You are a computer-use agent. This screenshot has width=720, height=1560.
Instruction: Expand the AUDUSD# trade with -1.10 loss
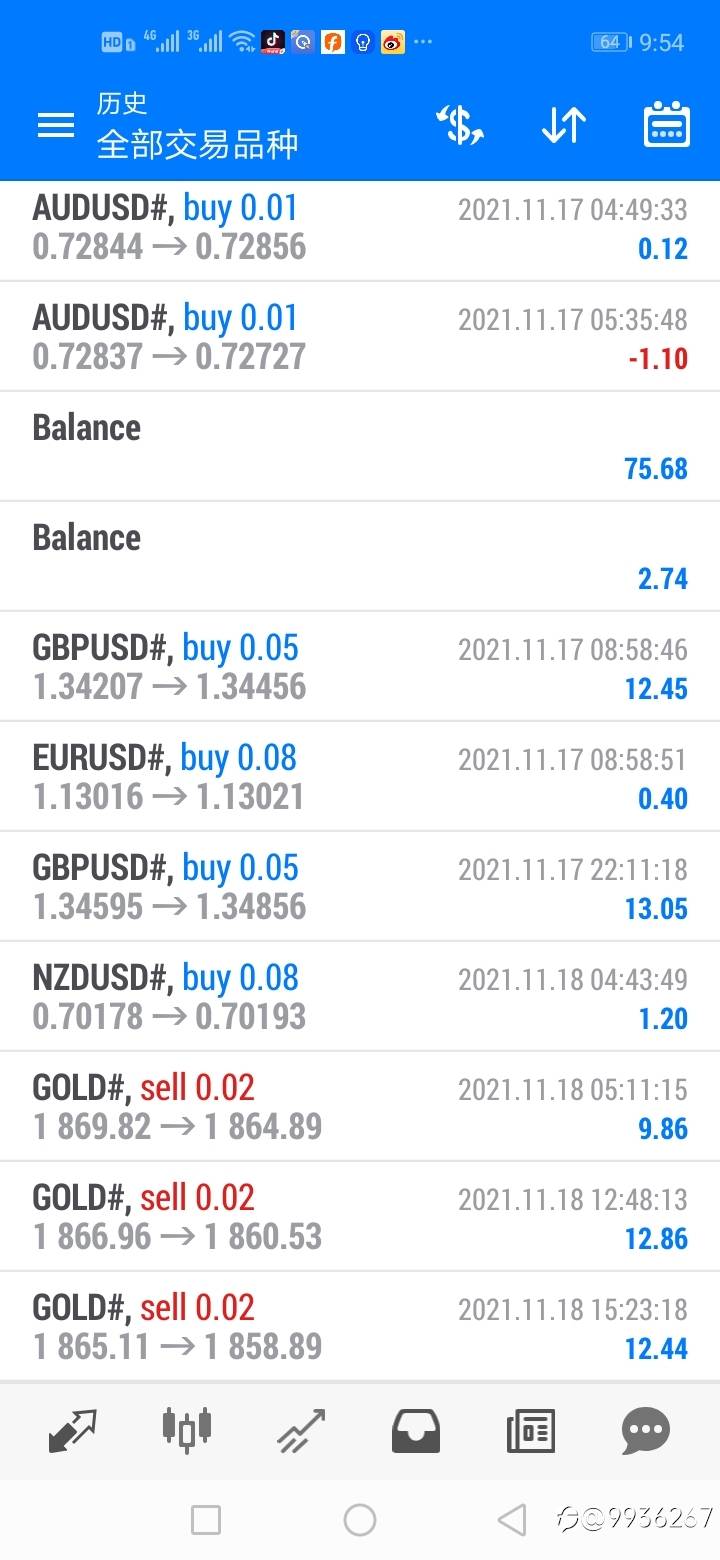360,337
